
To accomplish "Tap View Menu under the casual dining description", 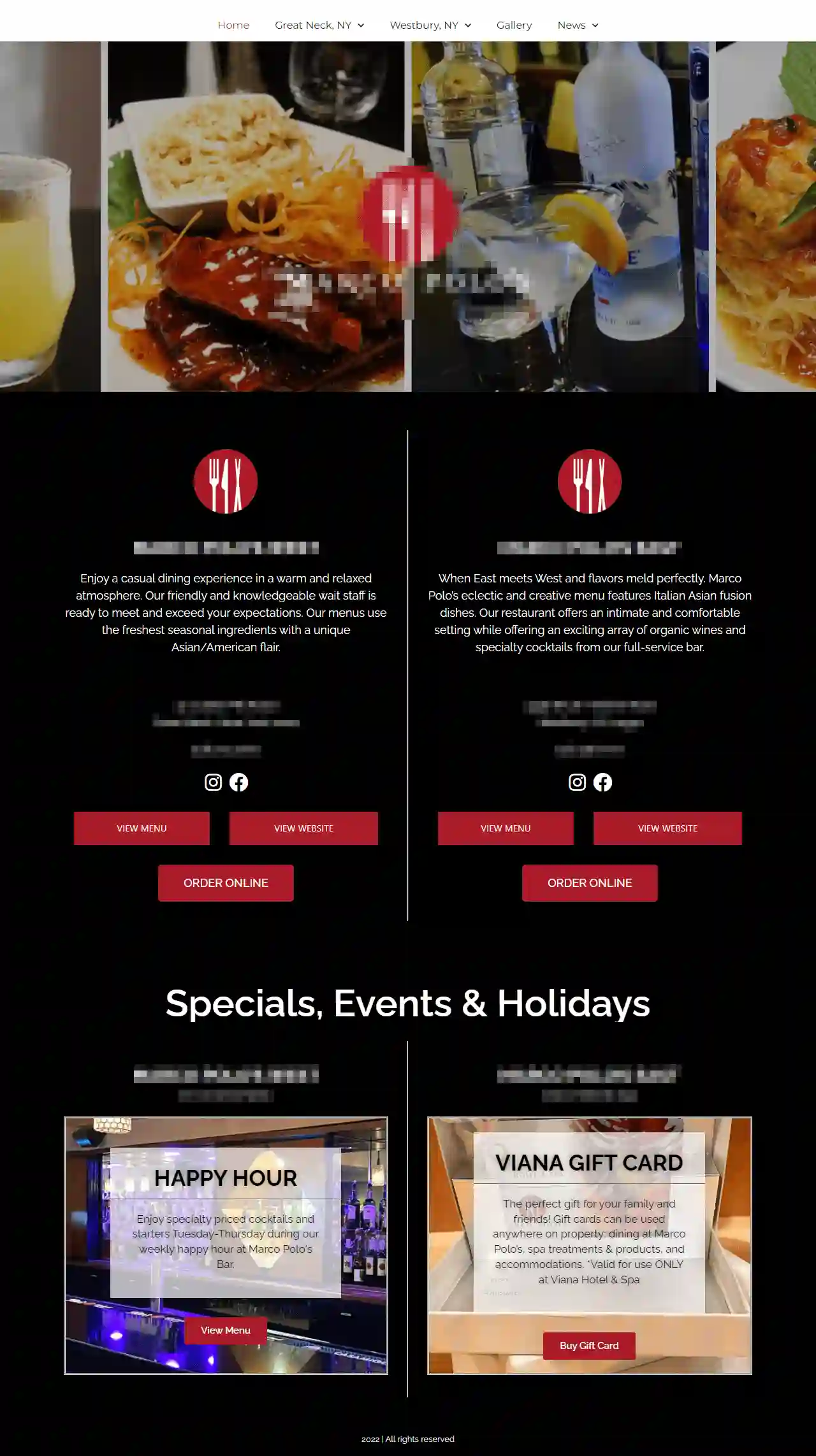I will [142, 828].
